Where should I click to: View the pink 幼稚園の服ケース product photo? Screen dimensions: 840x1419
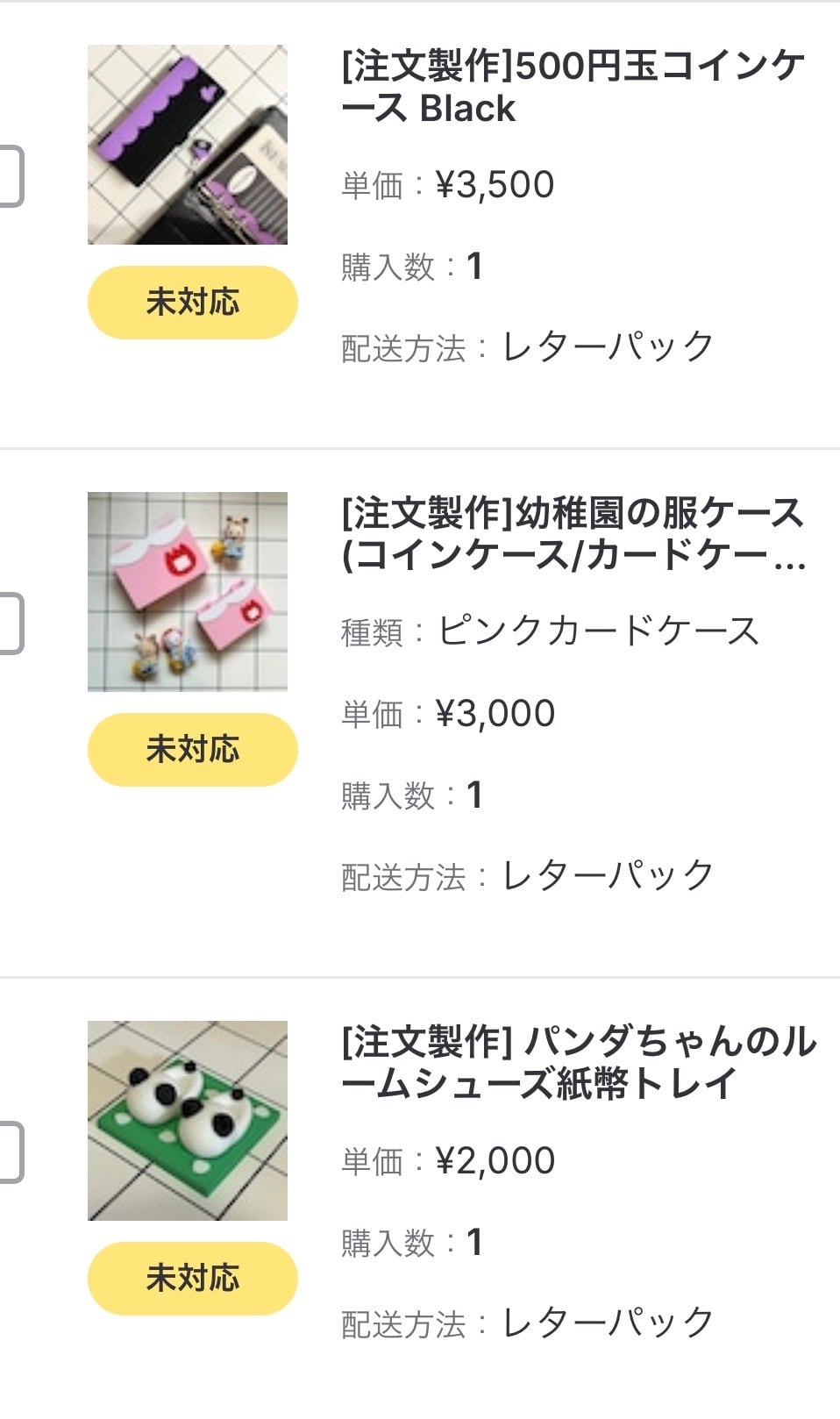[188, 592]
